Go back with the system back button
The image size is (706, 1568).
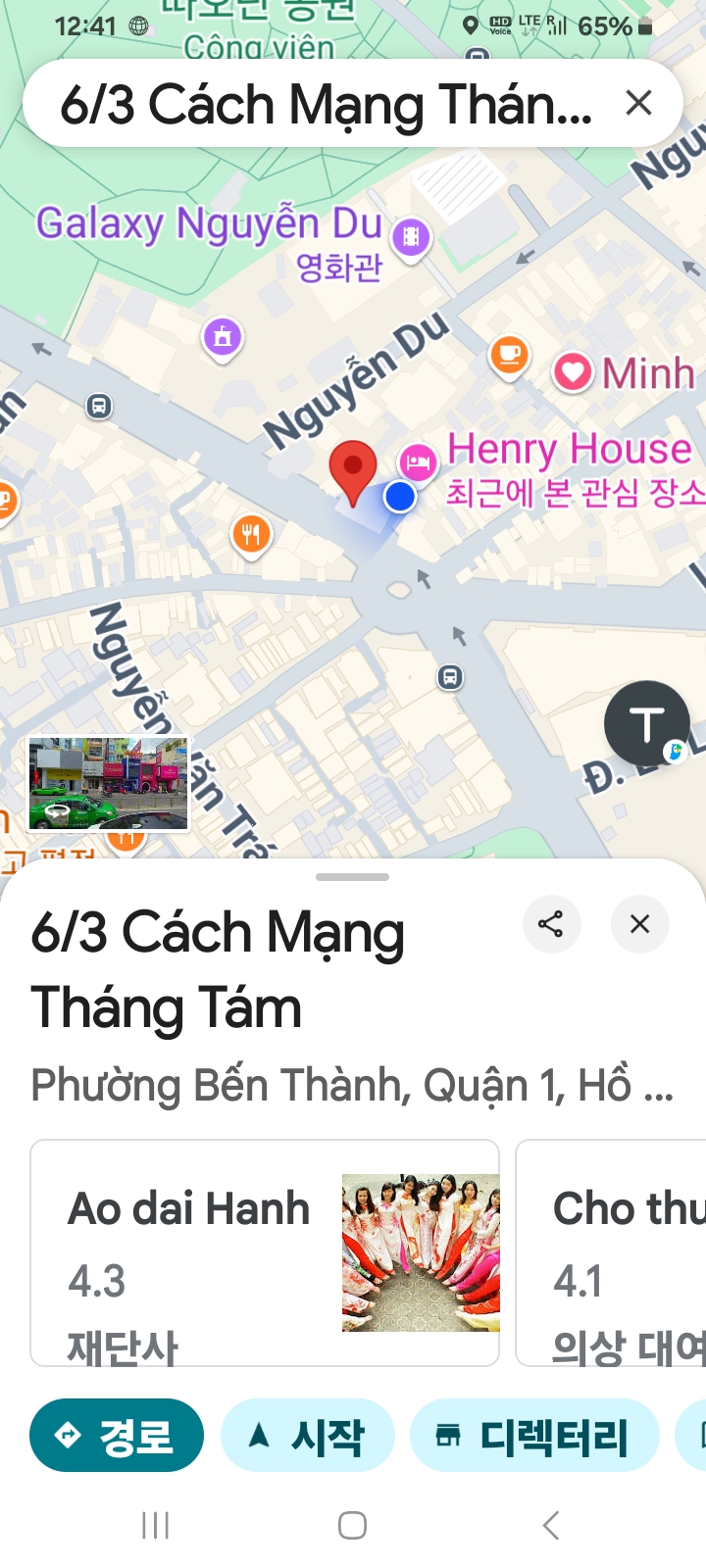(551, 1525)
